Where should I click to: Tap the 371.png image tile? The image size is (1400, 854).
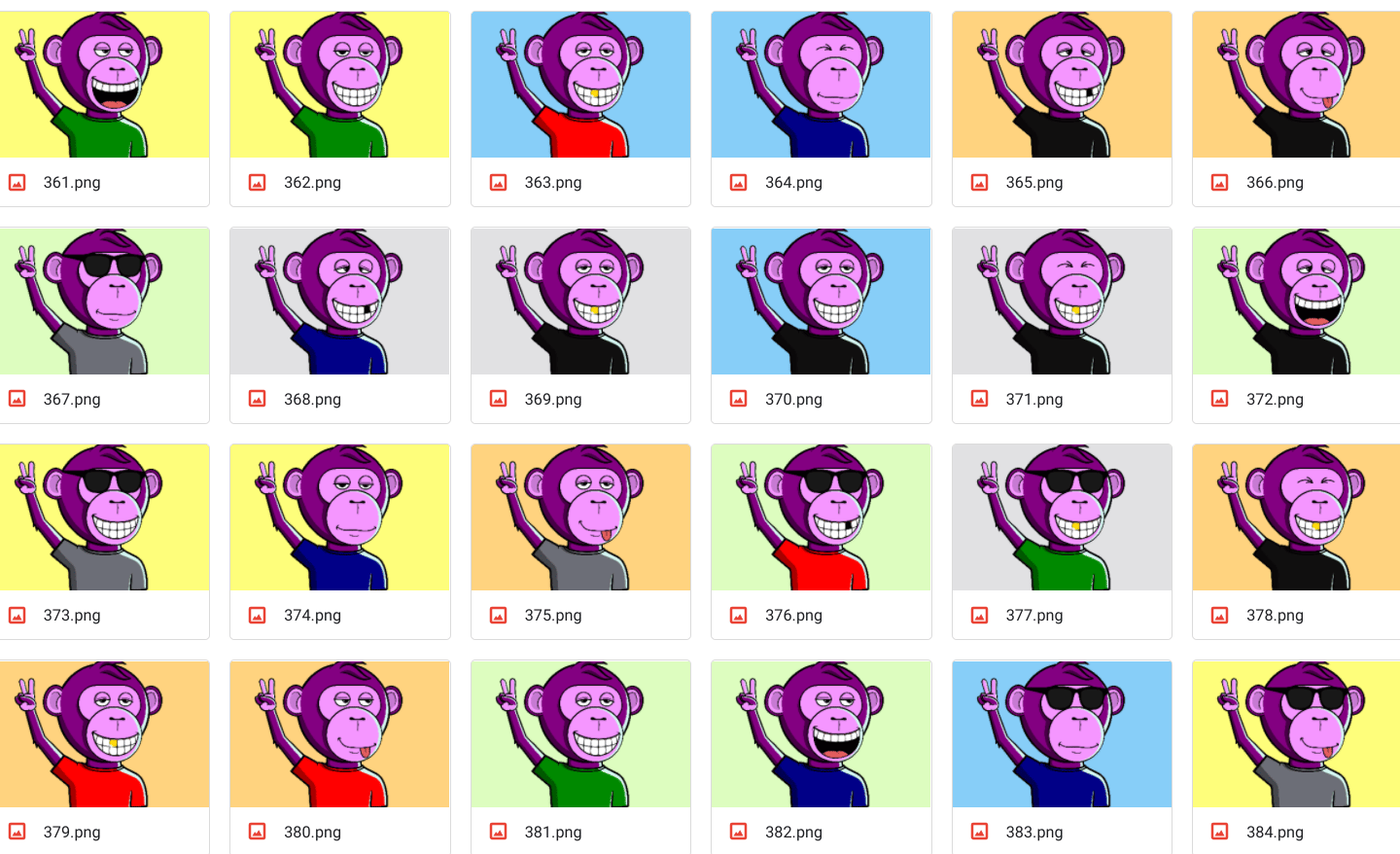point(1062,302)
